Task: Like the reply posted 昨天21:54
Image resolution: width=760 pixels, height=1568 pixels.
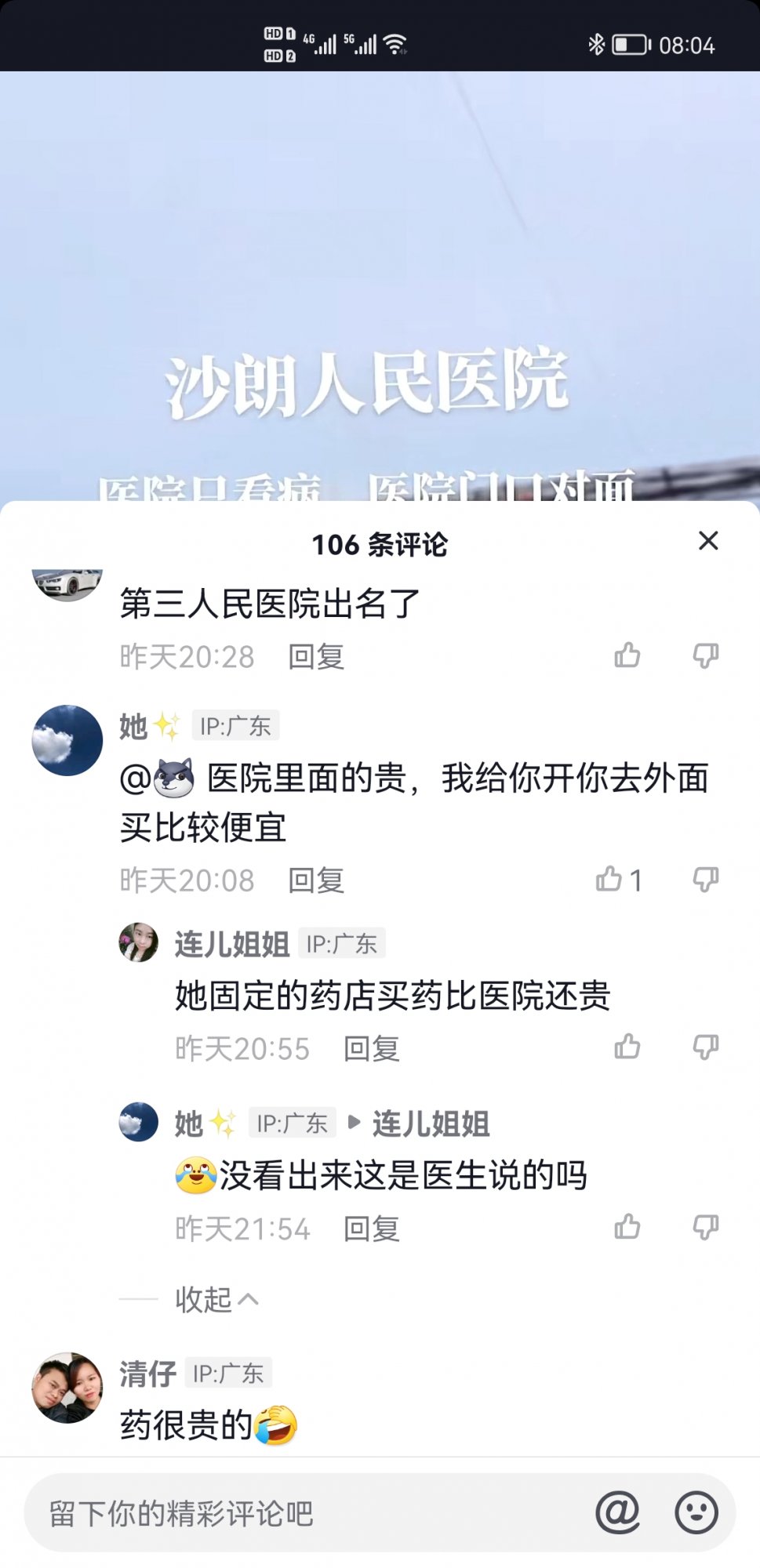Action: pyautogui.click(x=627, y=1227)
